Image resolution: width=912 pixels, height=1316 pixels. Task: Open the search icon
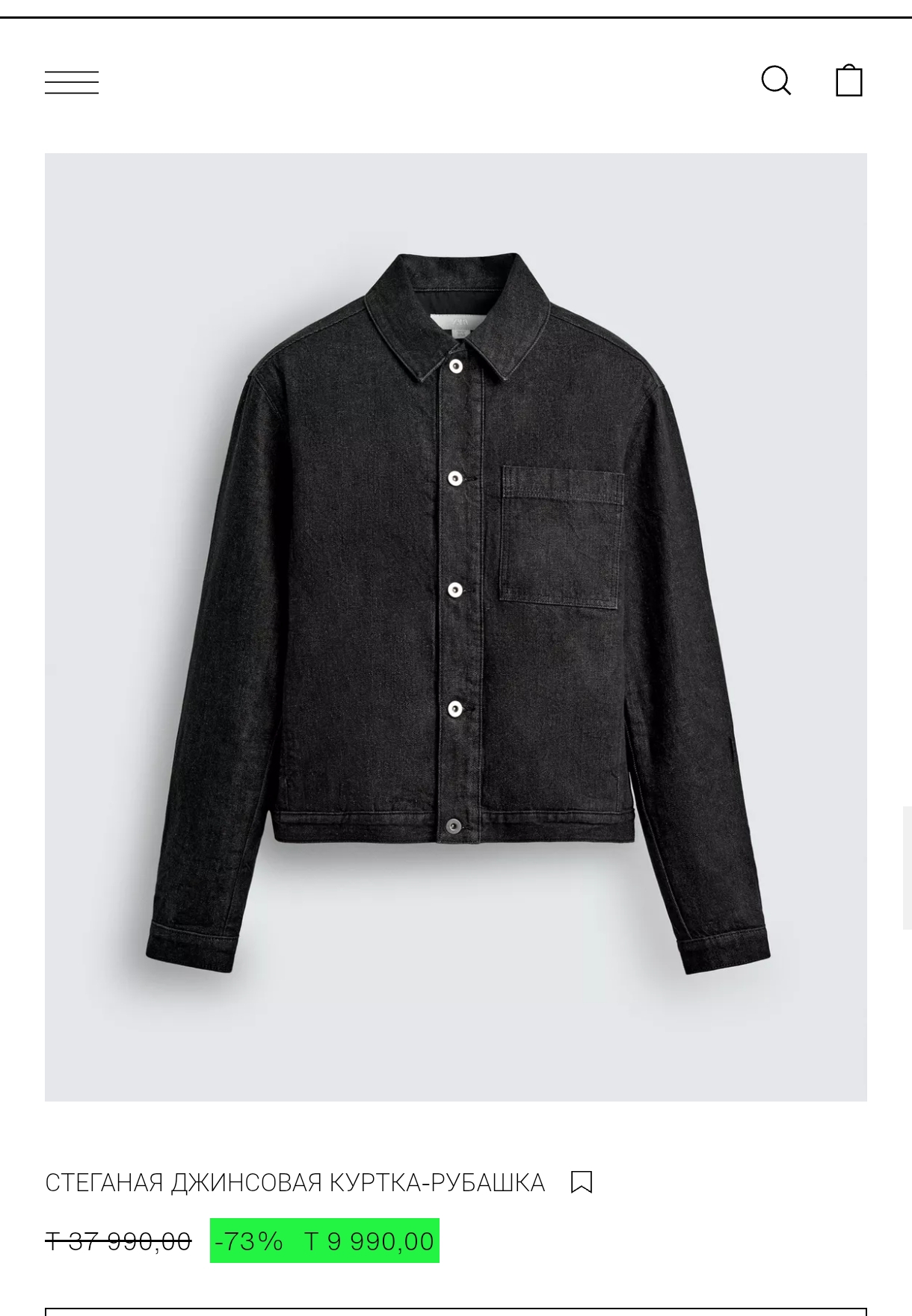point(776,81)
